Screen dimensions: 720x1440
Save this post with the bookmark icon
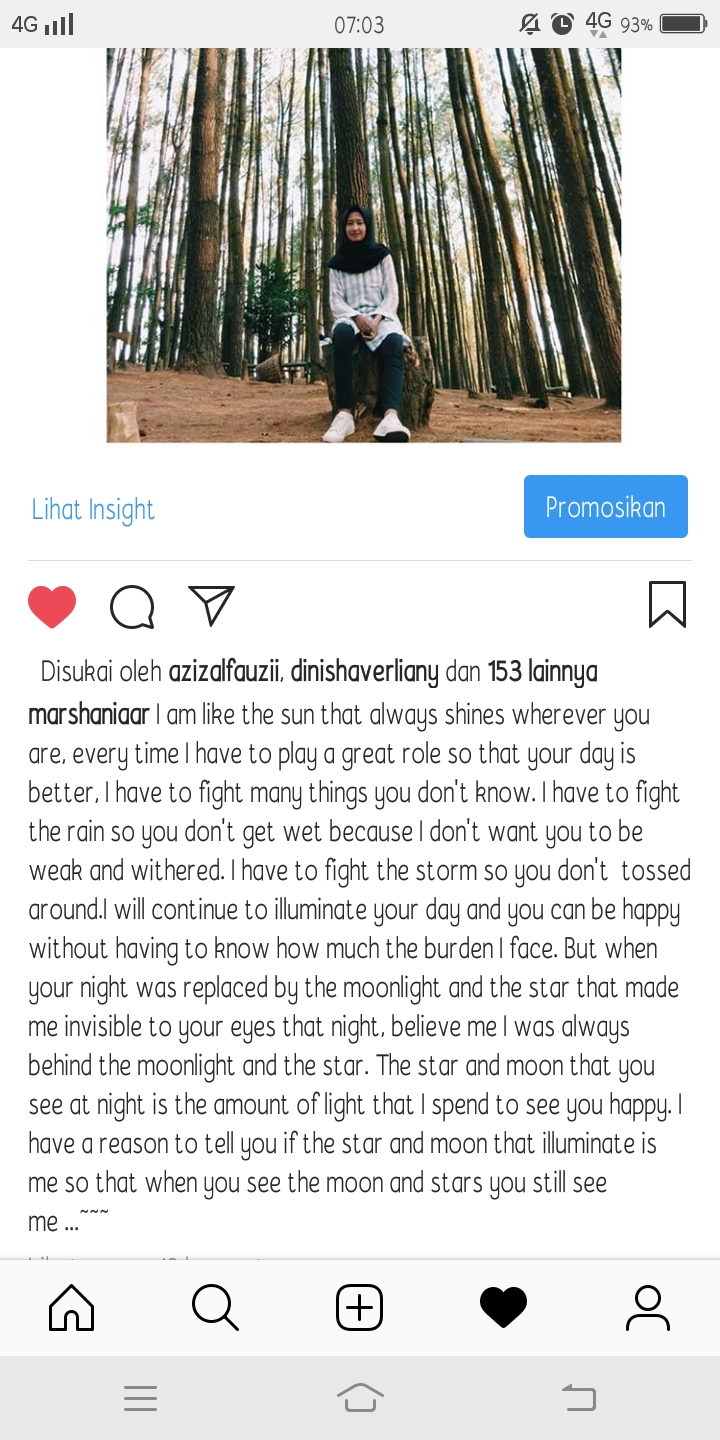[x=667, y=604]
